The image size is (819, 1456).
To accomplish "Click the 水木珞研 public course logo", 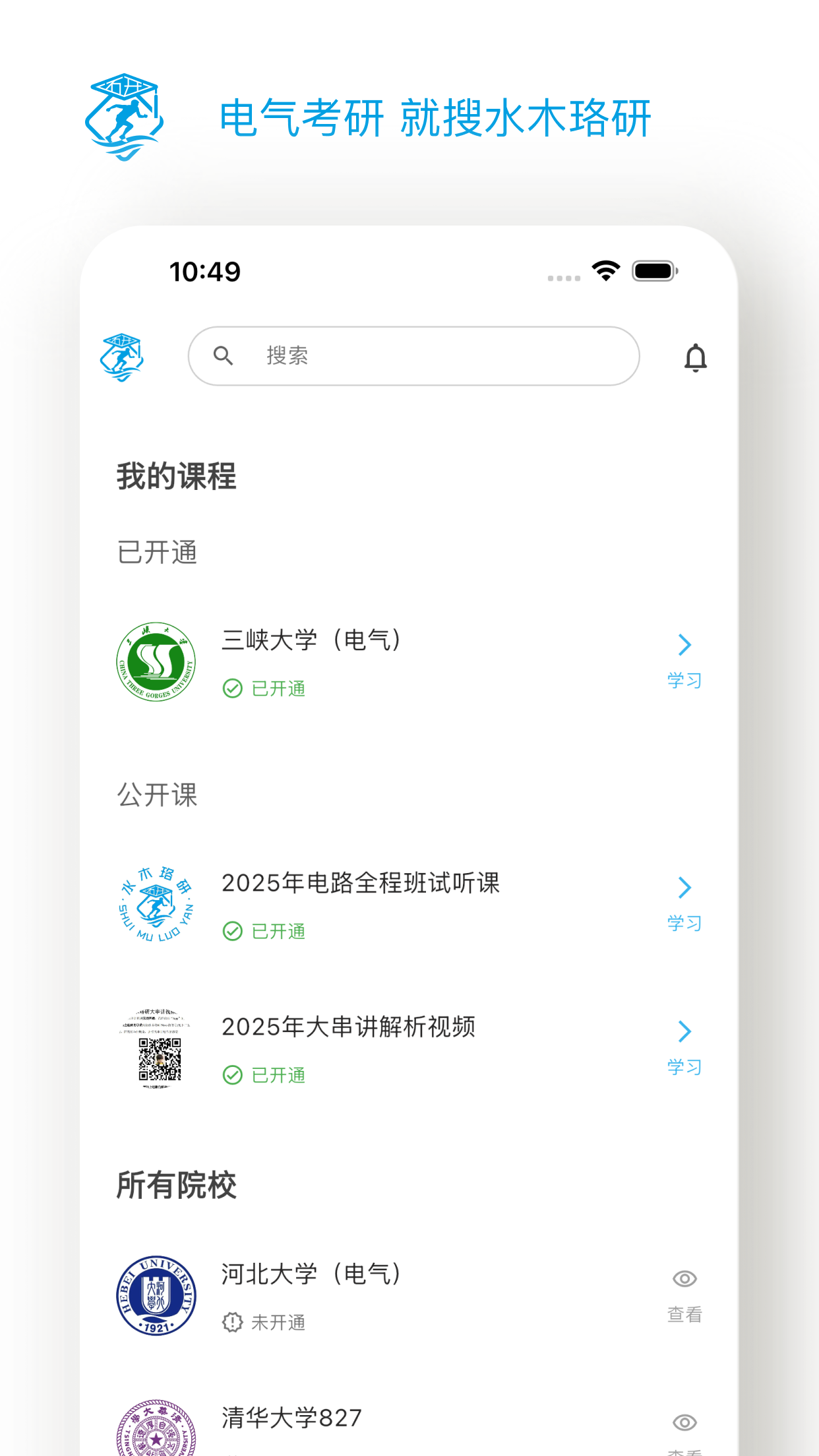I will click(157, 904).
